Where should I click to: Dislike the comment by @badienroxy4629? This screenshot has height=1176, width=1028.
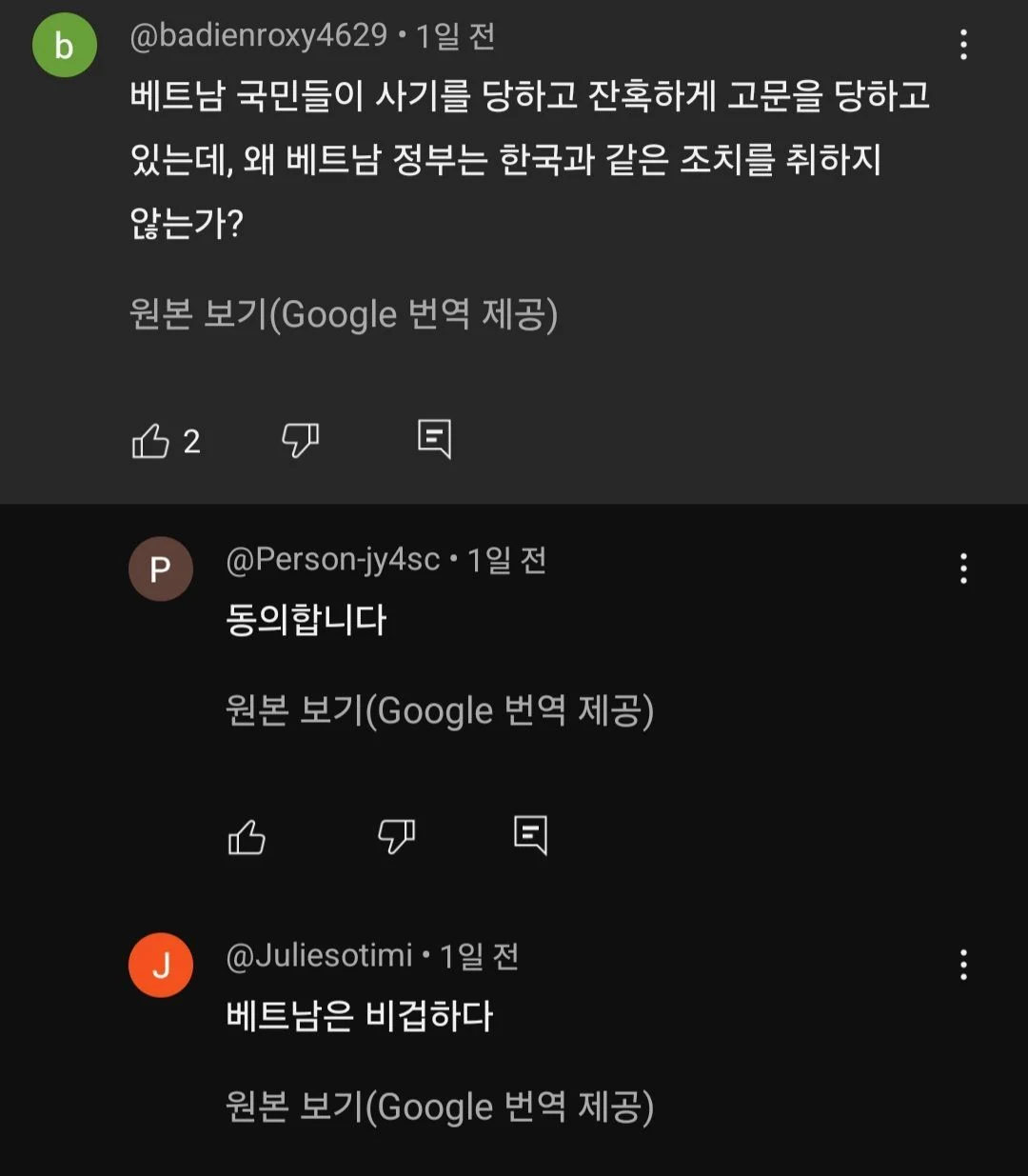(x=300, y=440)
